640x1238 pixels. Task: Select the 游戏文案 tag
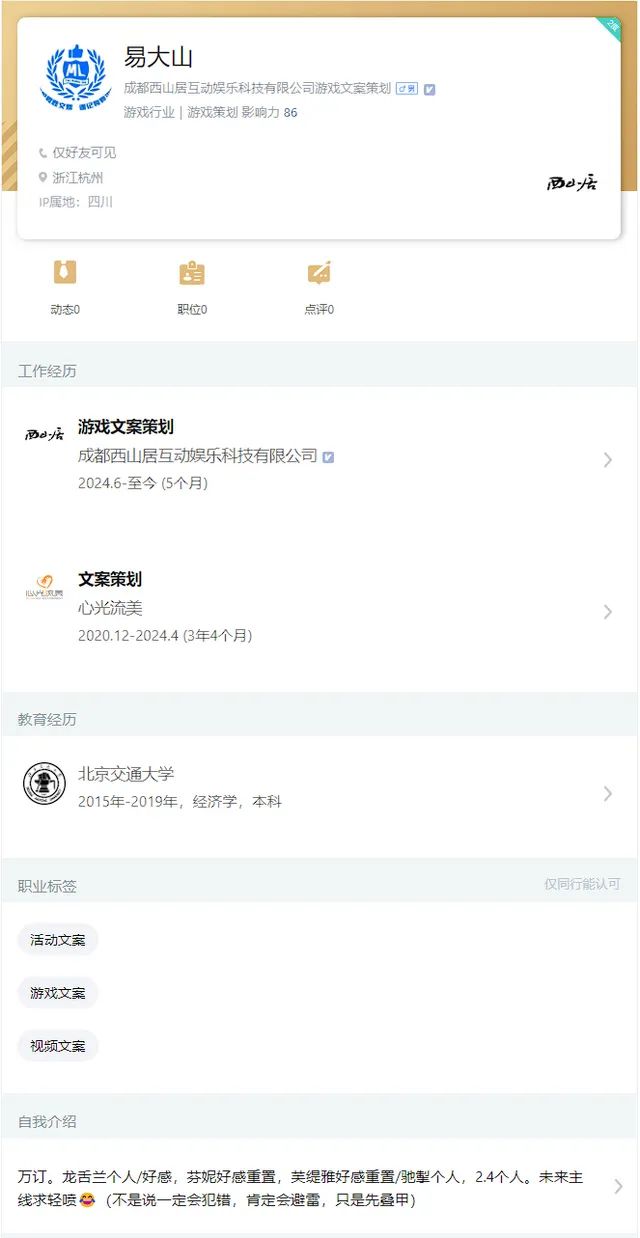pyautogui.click(x=58, y=993)
